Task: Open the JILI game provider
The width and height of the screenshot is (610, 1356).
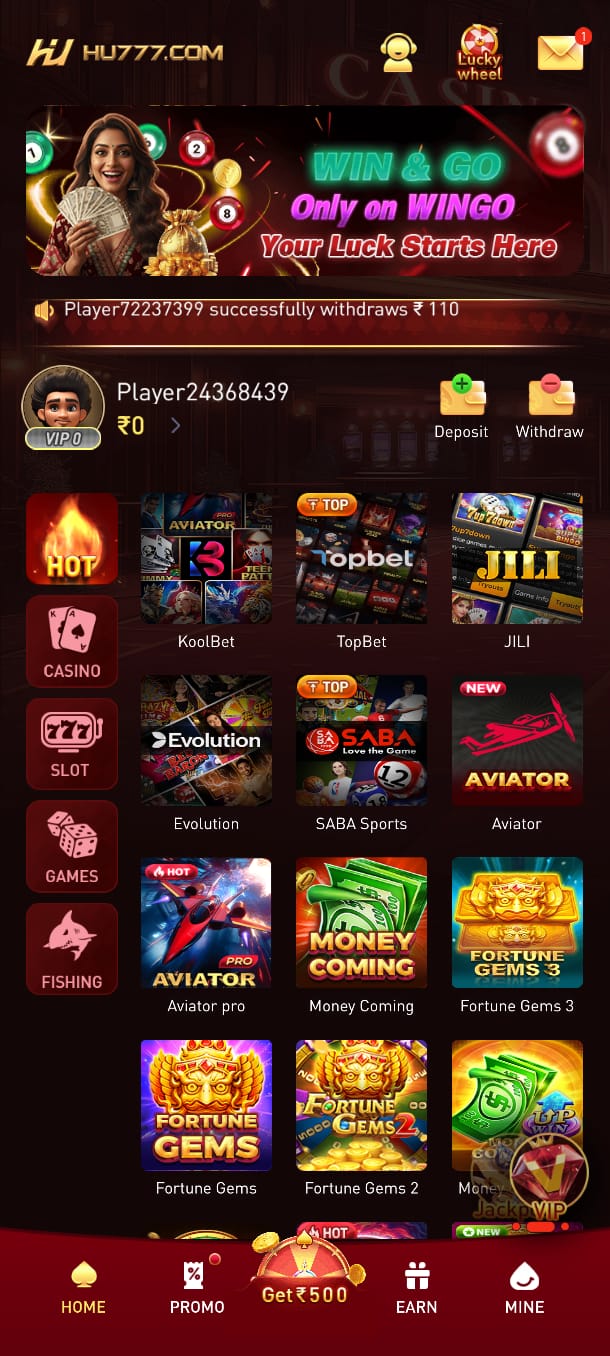Action: pyautogui.click(x=517, y=559)
